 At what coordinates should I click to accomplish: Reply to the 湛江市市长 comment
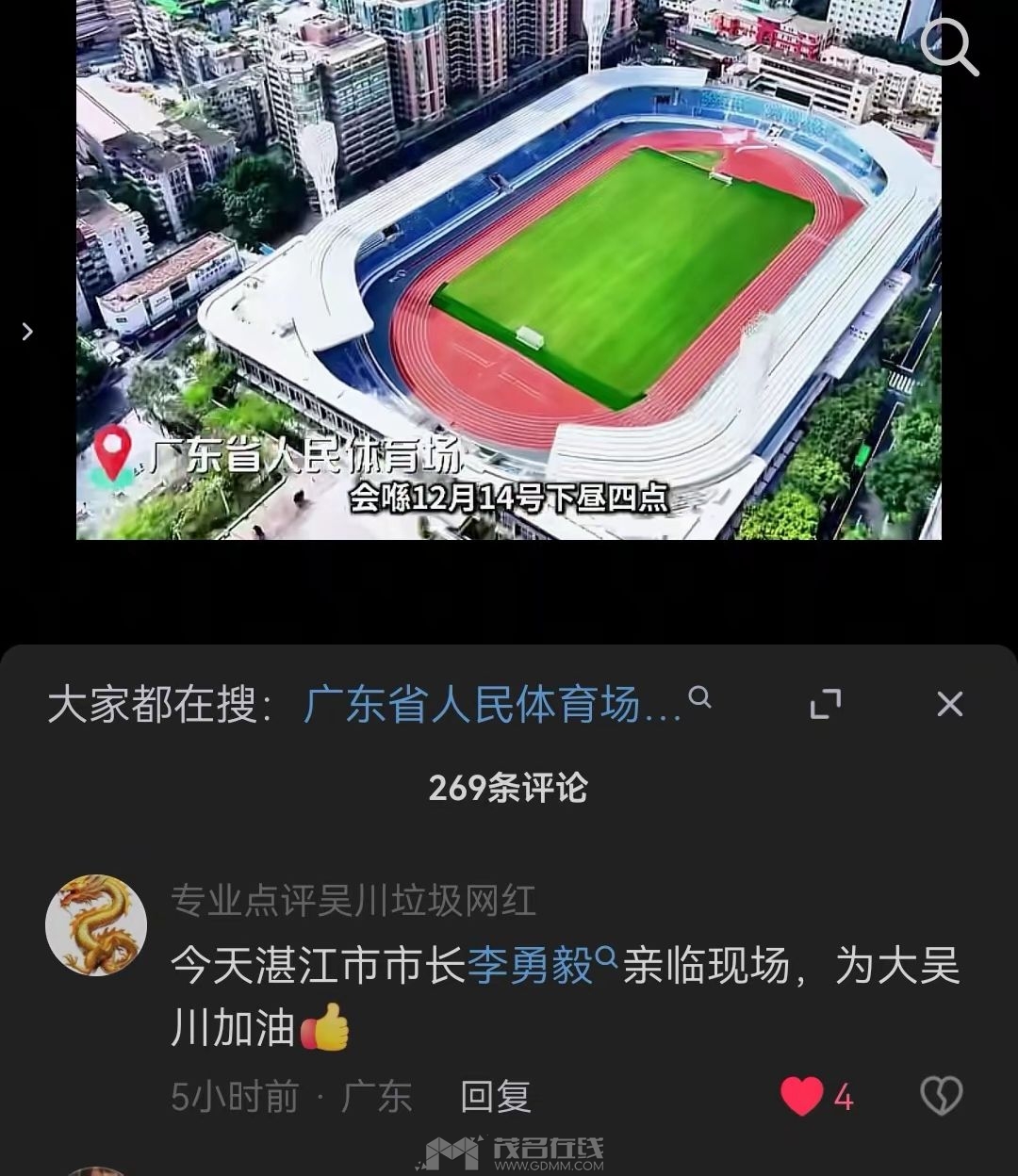495,1097
